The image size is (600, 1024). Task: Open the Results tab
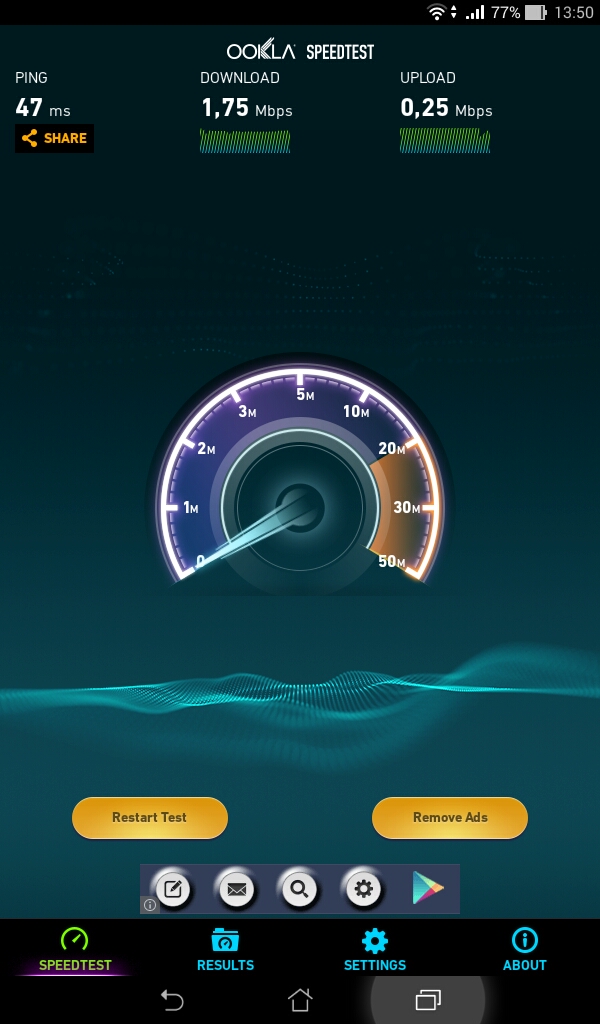pos(225,949)
